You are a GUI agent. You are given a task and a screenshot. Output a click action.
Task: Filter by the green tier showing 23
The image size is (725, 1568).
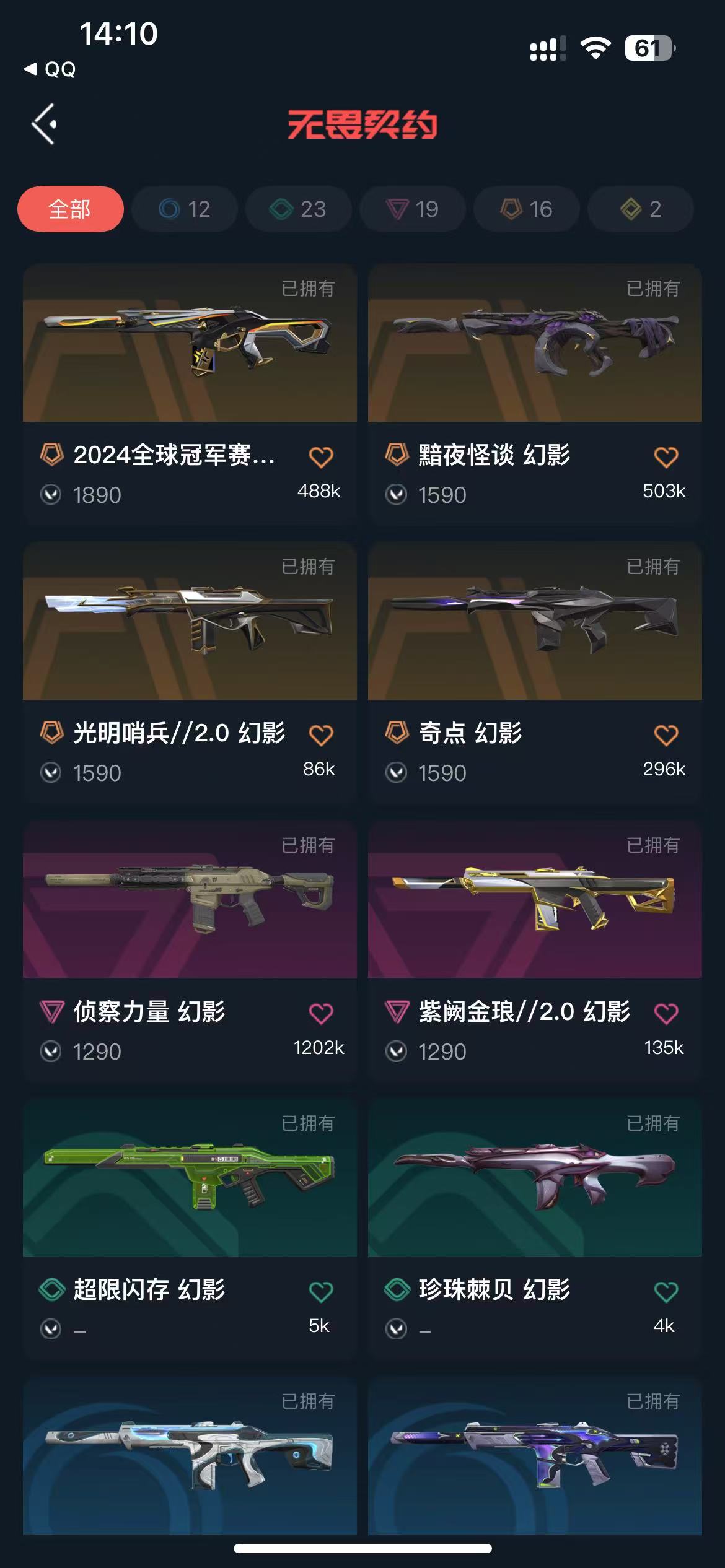tap(298, 209)
